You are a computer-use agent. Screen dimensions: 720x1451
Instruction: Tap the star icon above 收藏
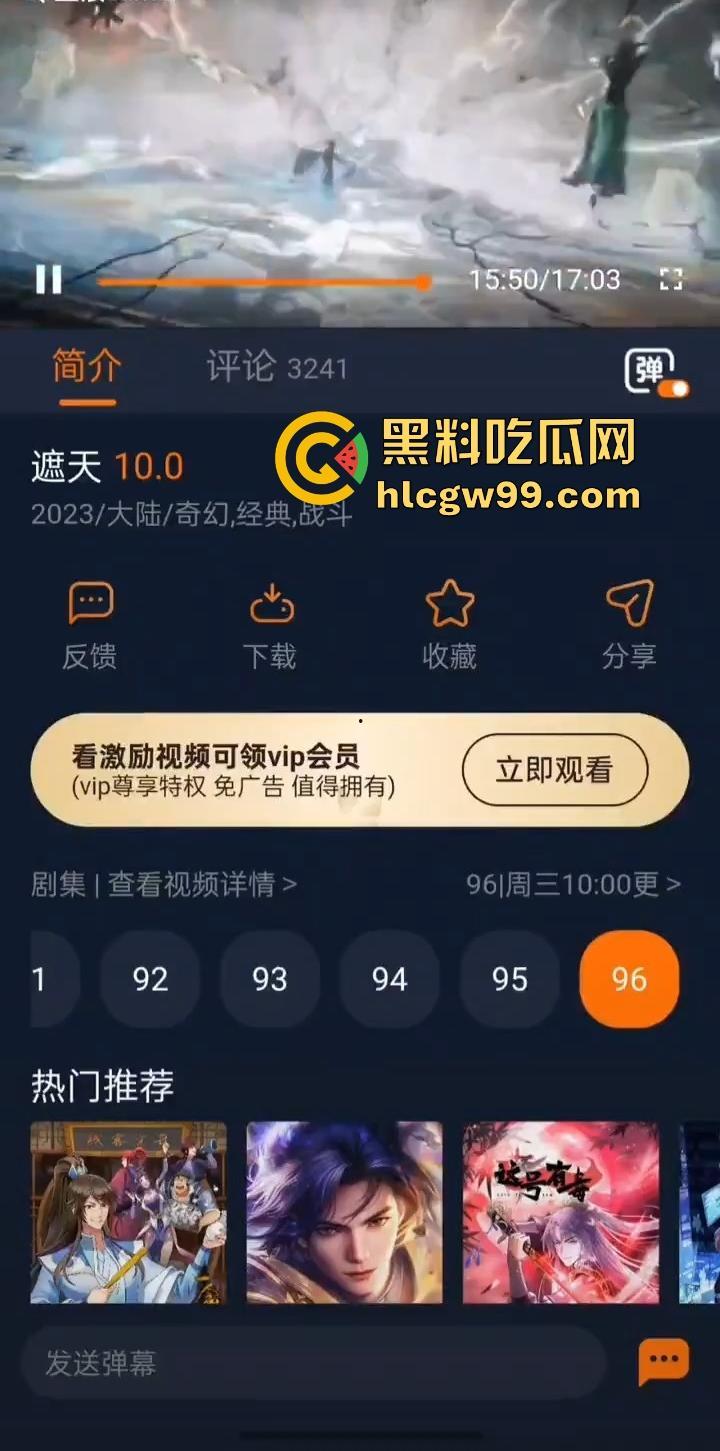[x=450, y=602]
